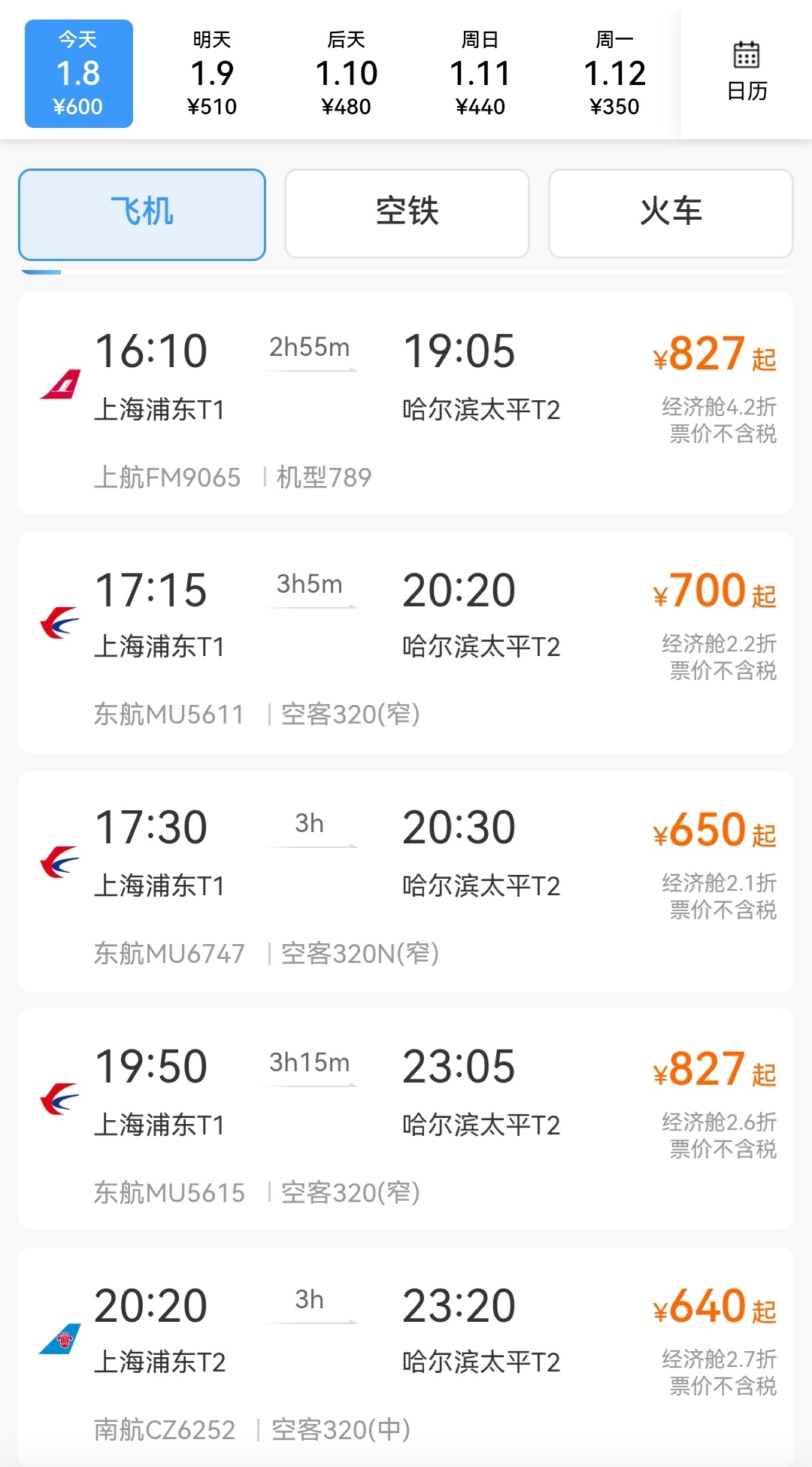This screenshot has width=812, height=1467.
Task: Switch to the 空铁 air-rail tab
Action: [407, 214]
